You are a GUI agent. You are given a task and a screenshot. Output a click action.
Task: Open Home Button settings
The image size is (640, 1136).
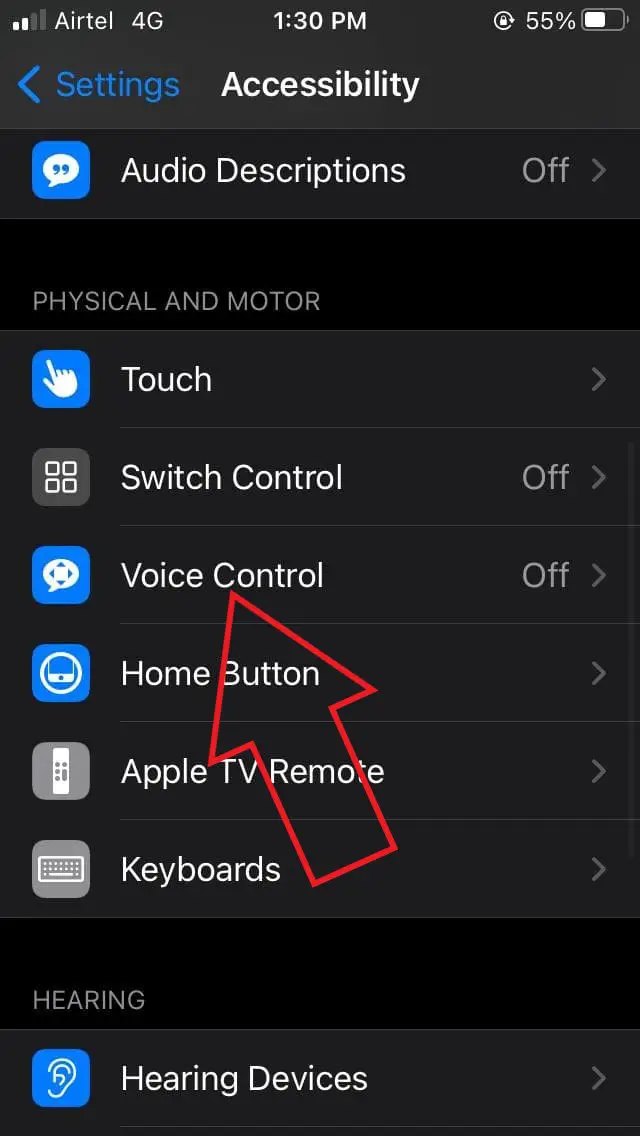click(x=320, y=673)
